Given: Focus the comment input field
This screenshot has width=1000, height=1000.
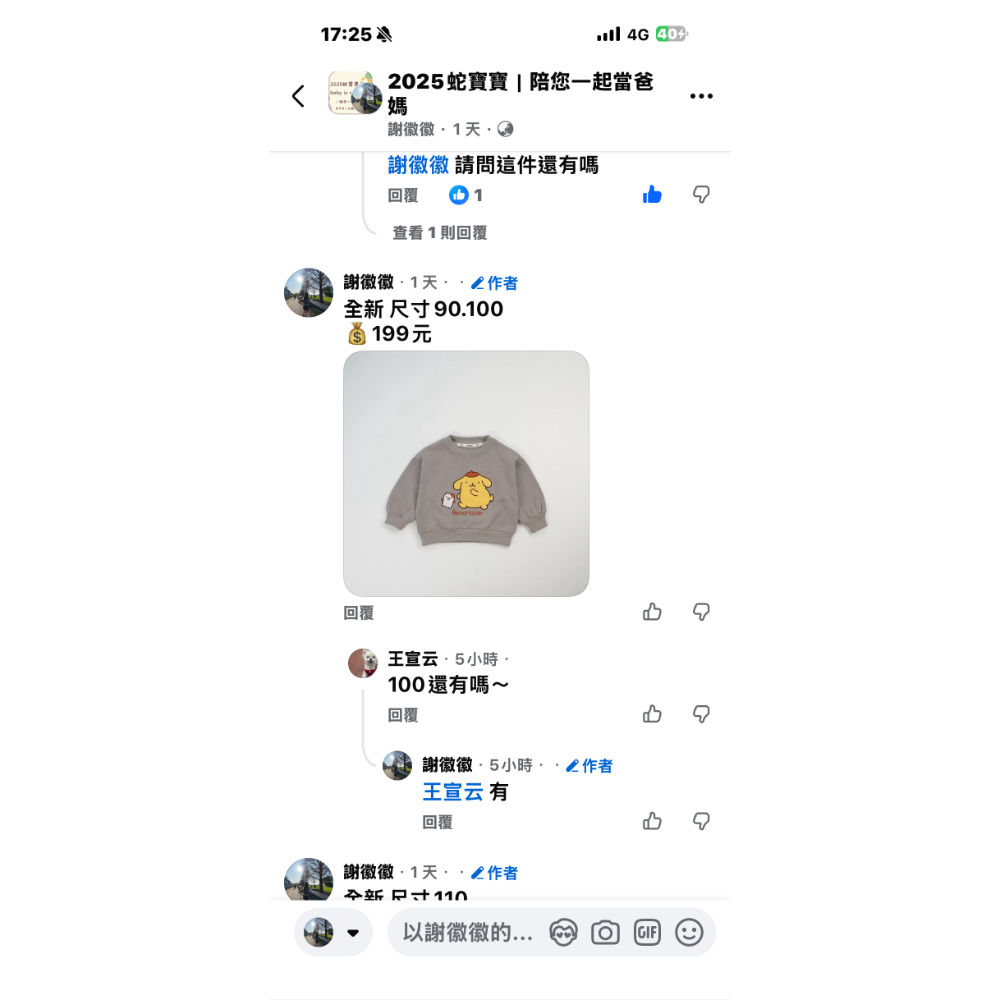Looking at the screenshot, I should tap(467, 933).
